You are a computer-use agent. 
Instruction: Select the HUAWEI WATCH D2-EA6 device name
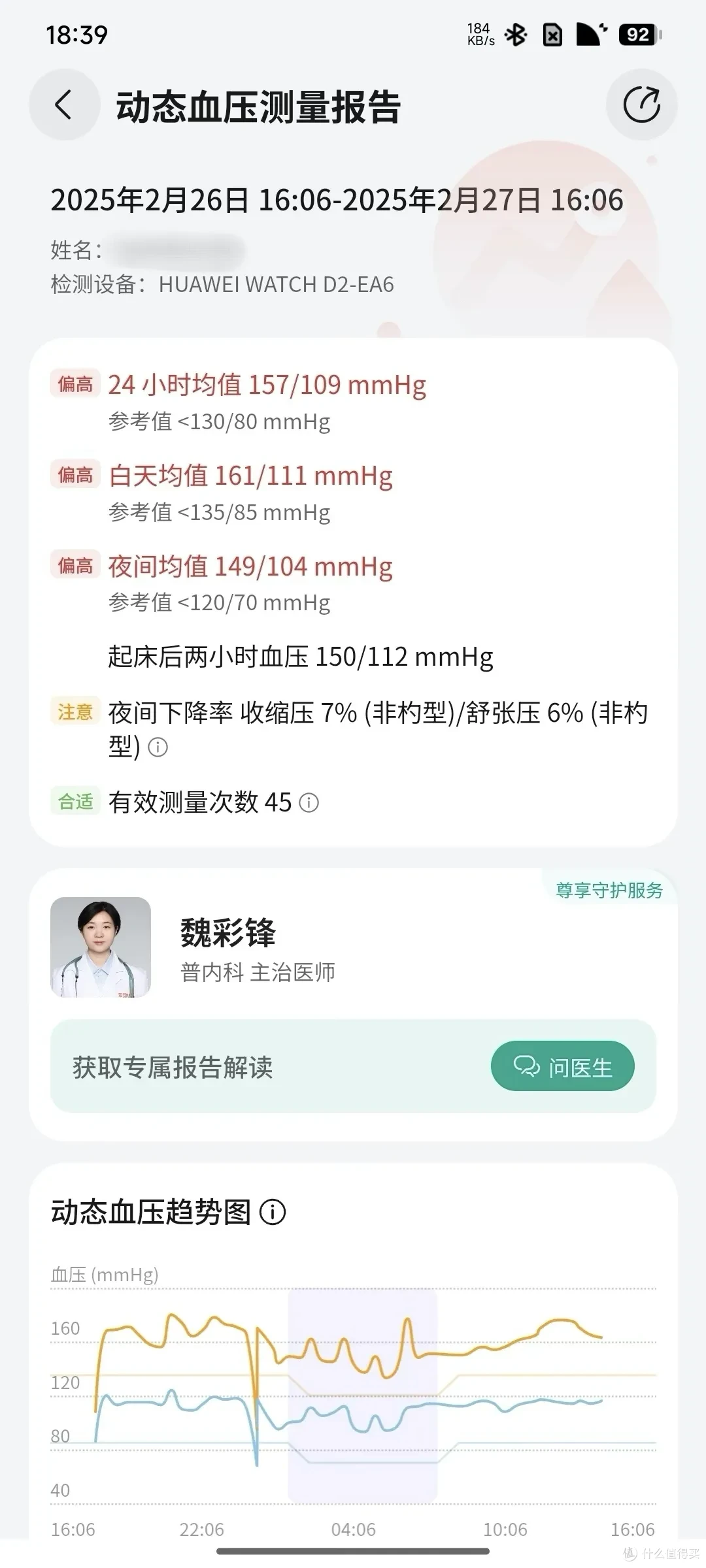275,286
